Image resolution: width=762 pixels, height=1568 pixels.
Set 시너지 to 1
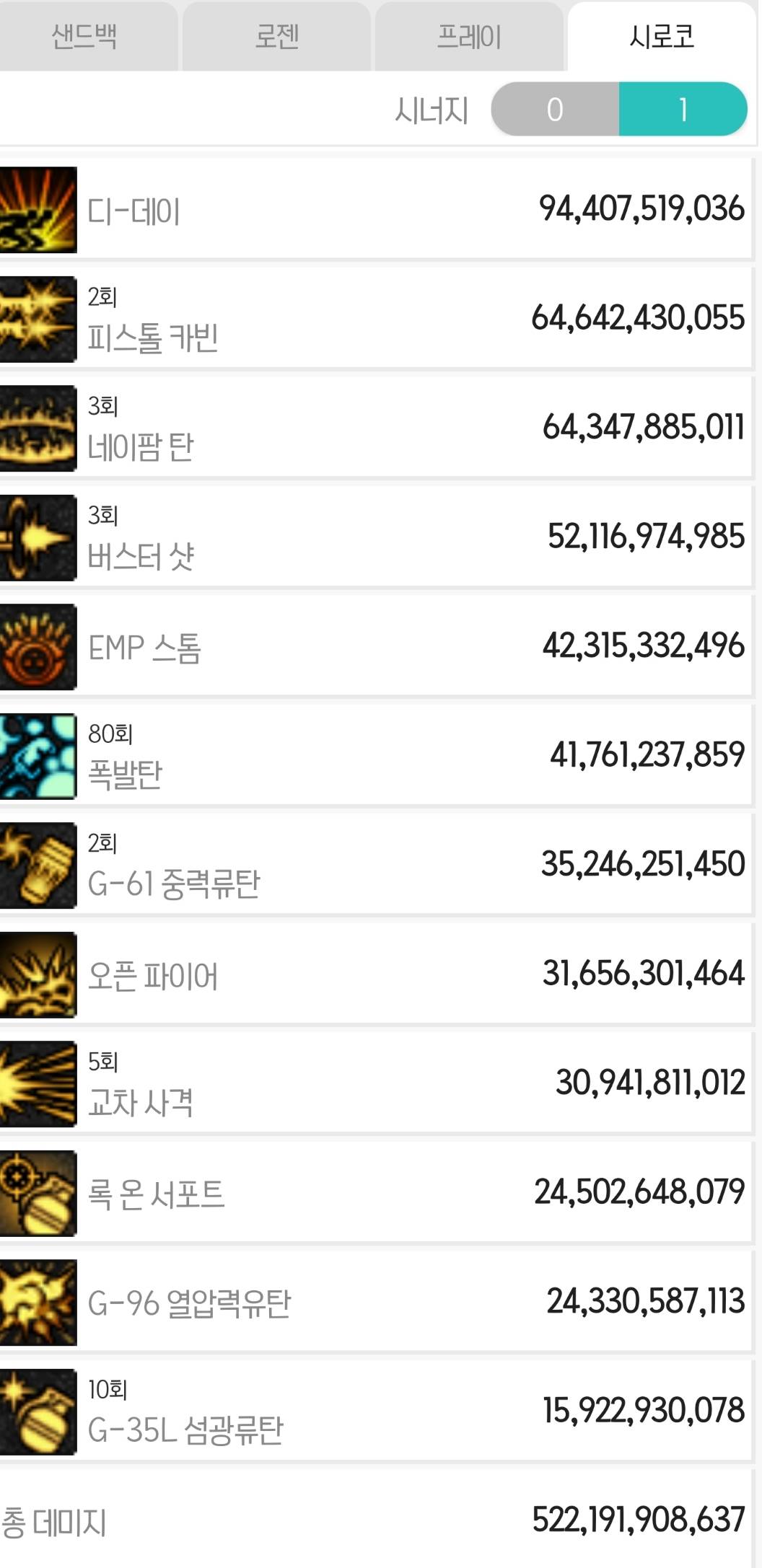(x=683, y=110)
